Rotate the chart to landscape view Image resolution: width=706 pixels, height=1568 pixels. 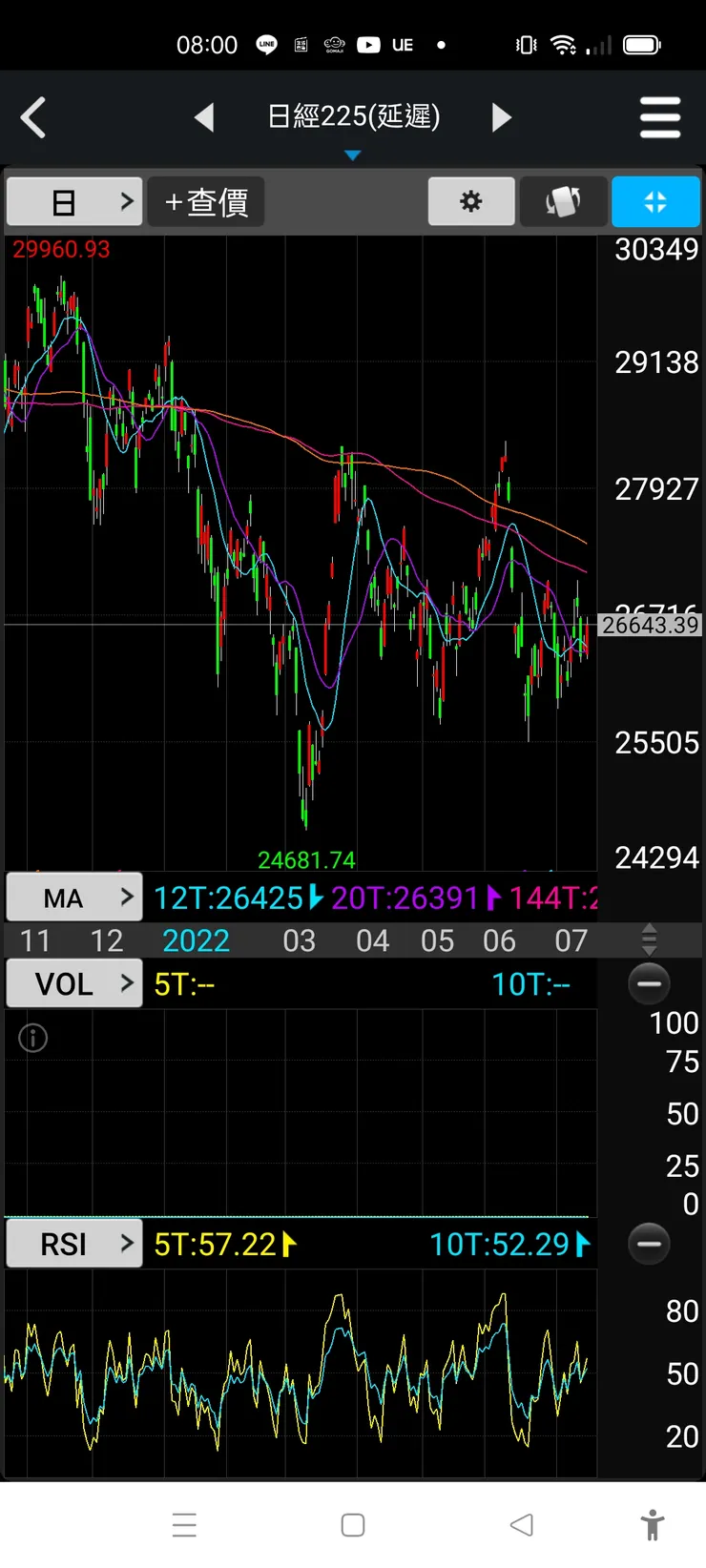563,202
